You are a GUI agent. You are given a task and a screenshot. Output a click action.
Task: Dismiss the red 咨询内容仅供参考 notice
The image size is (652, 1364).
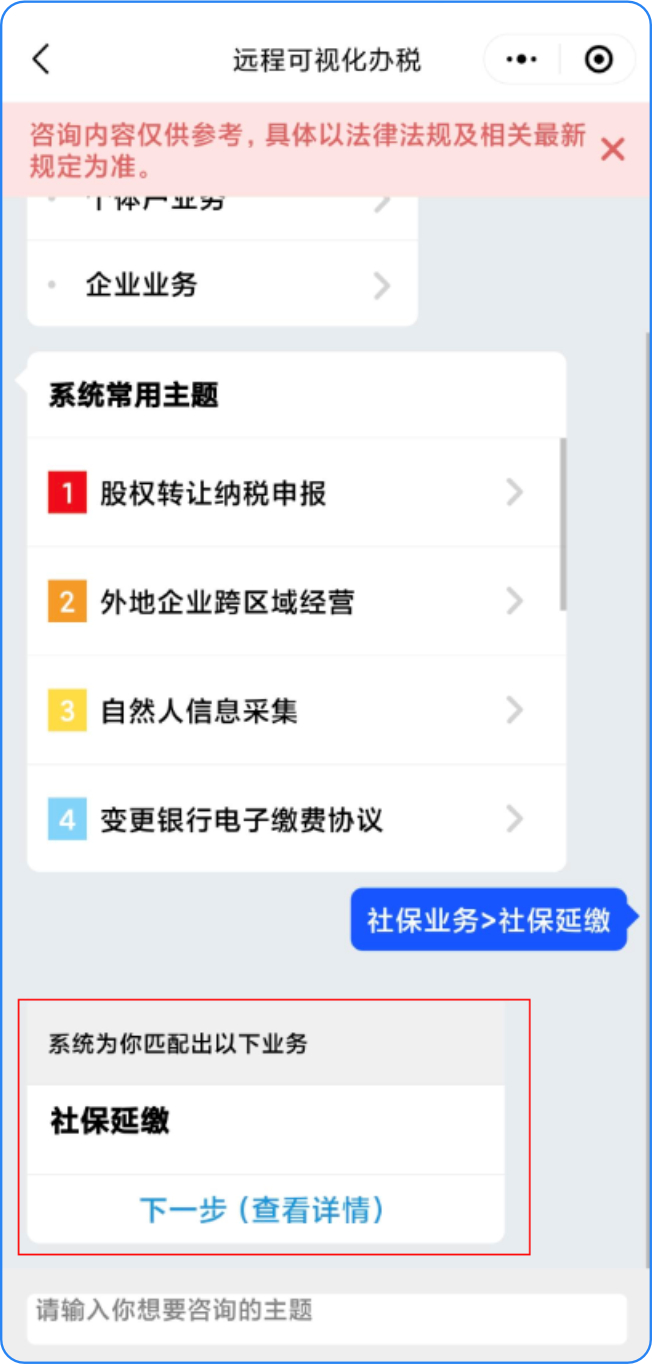(x=612, y=150)
